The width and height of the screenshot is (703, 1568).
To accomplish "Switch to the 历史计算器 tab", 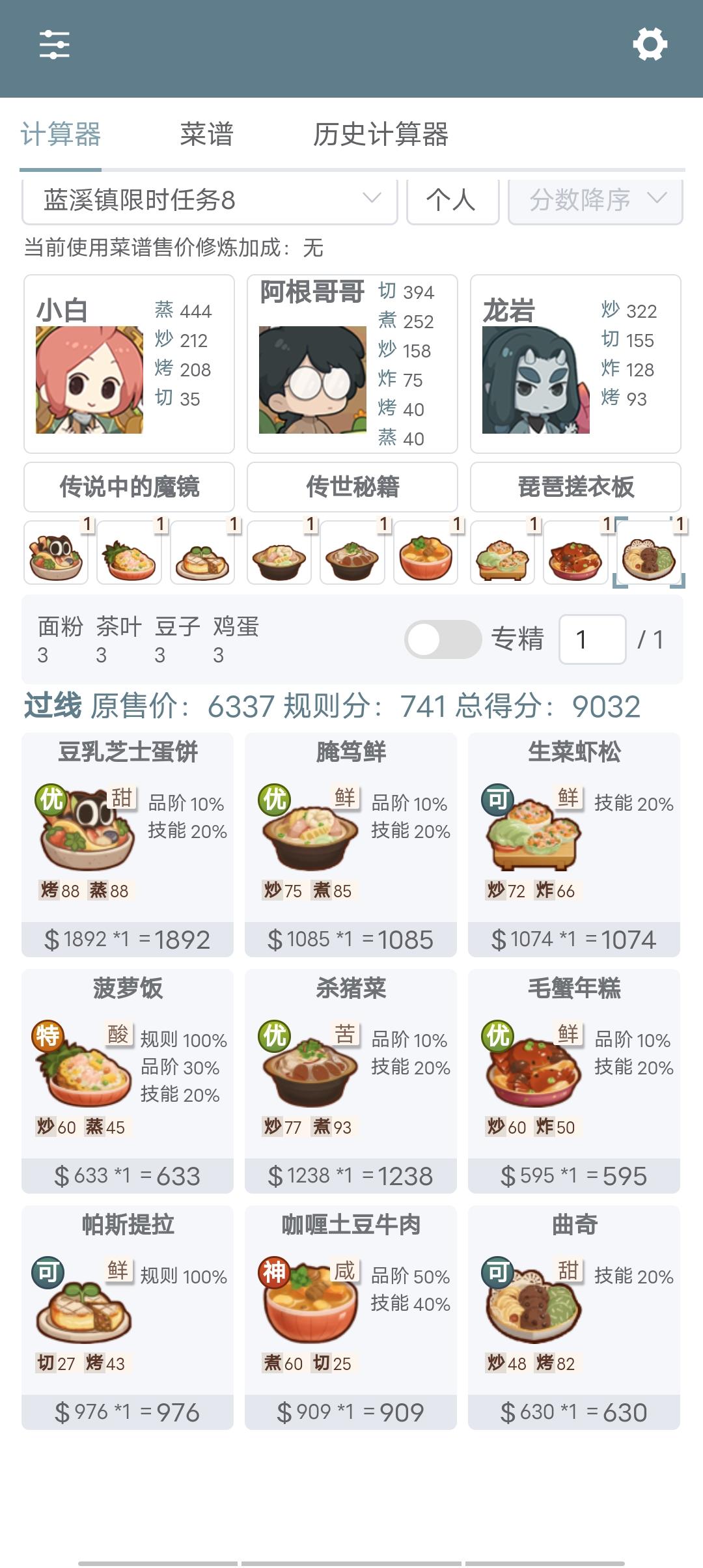I will [x=380, y=135].
